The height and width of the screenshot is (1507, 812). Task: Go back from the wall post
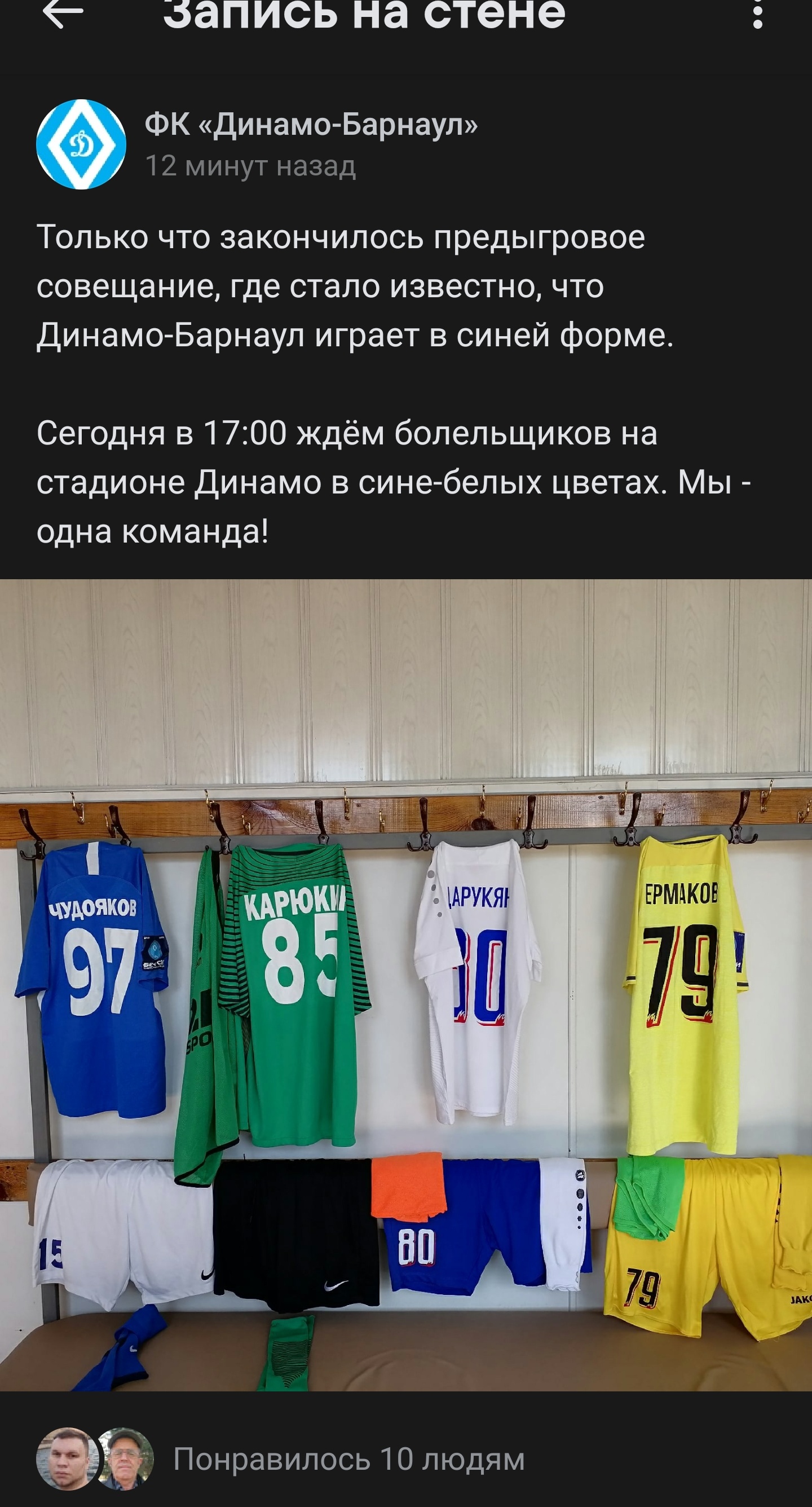63,14
